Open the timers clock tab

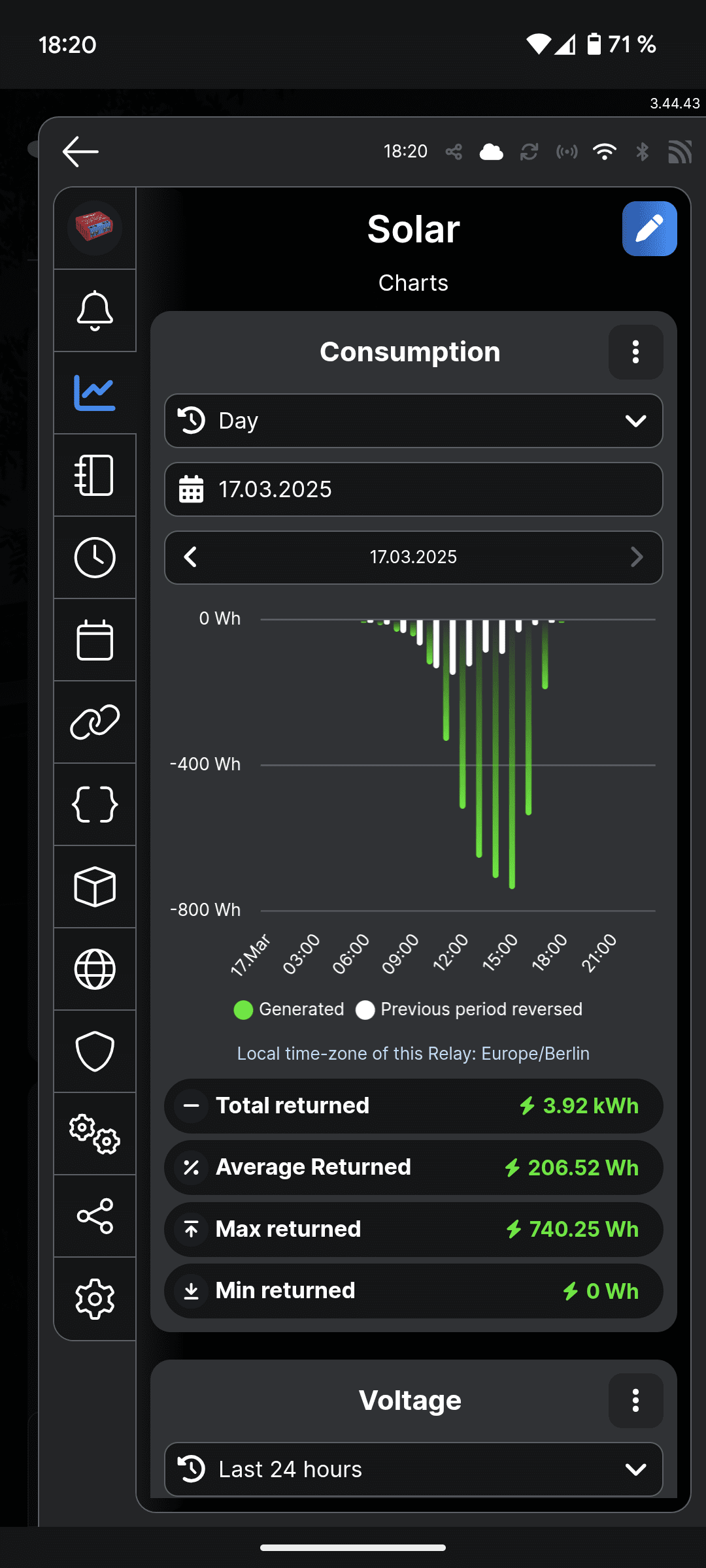point(95,558)
